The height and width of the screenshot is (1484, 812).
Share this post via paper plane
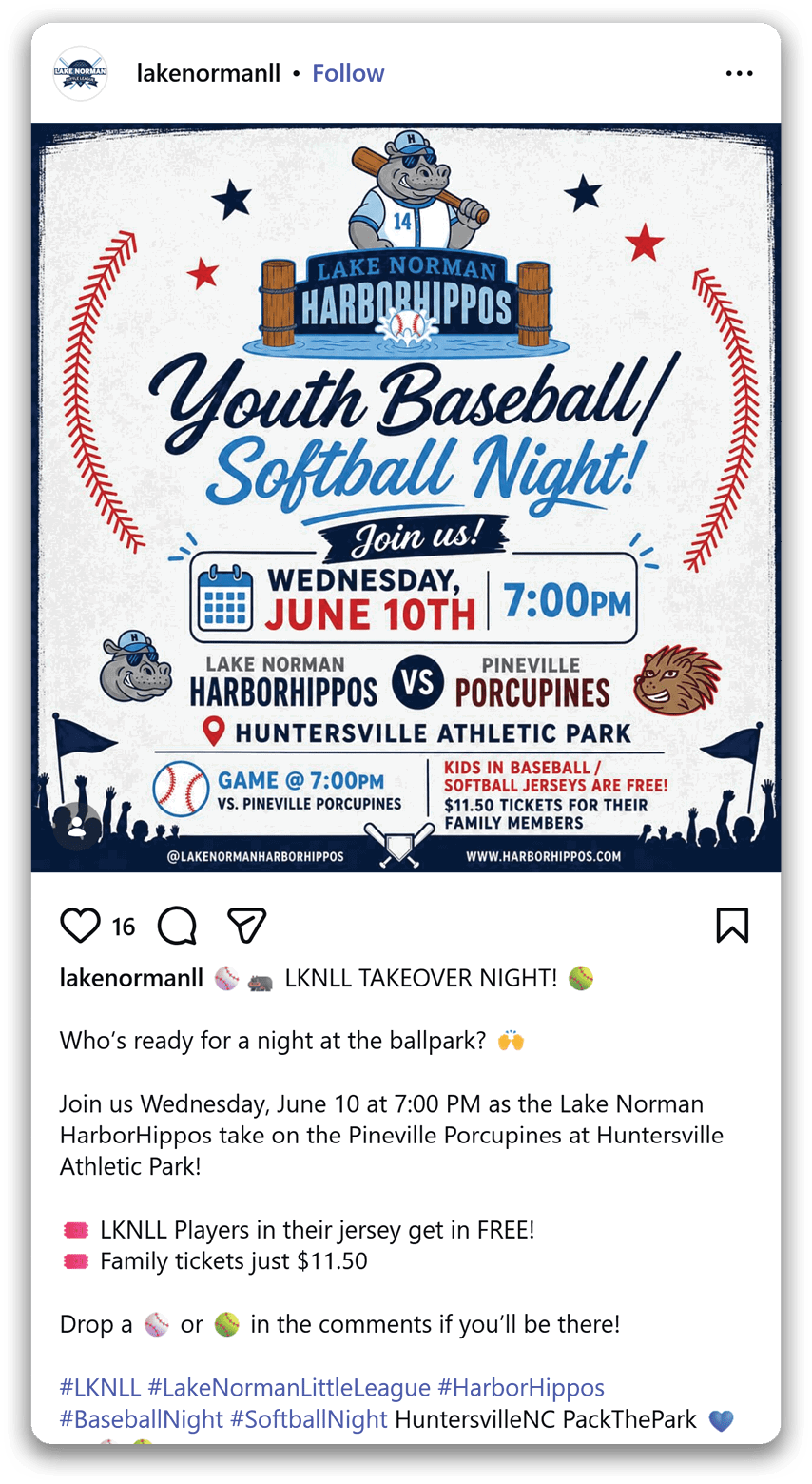[x=246, y=925]
